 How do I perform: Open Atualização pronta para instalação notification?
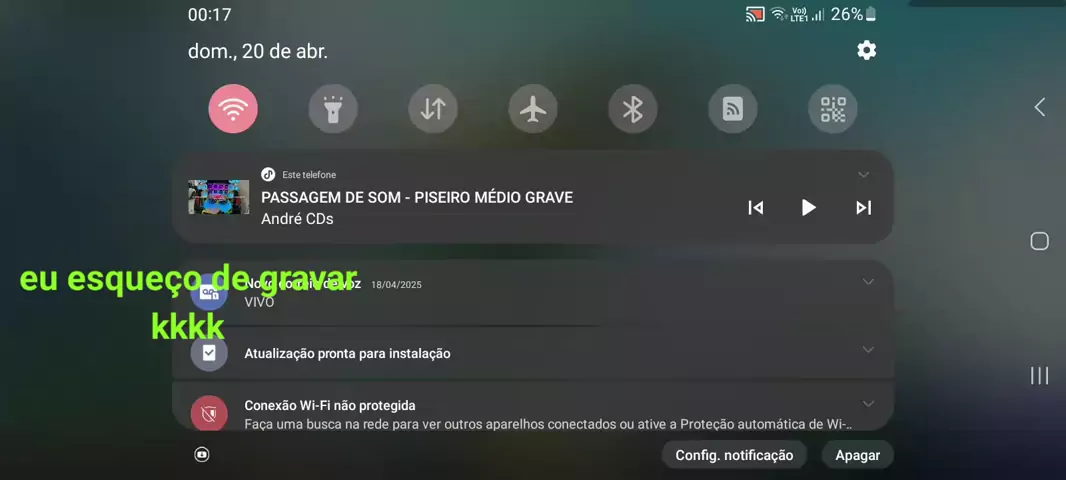pyautogui.click(x=347, y=353)
